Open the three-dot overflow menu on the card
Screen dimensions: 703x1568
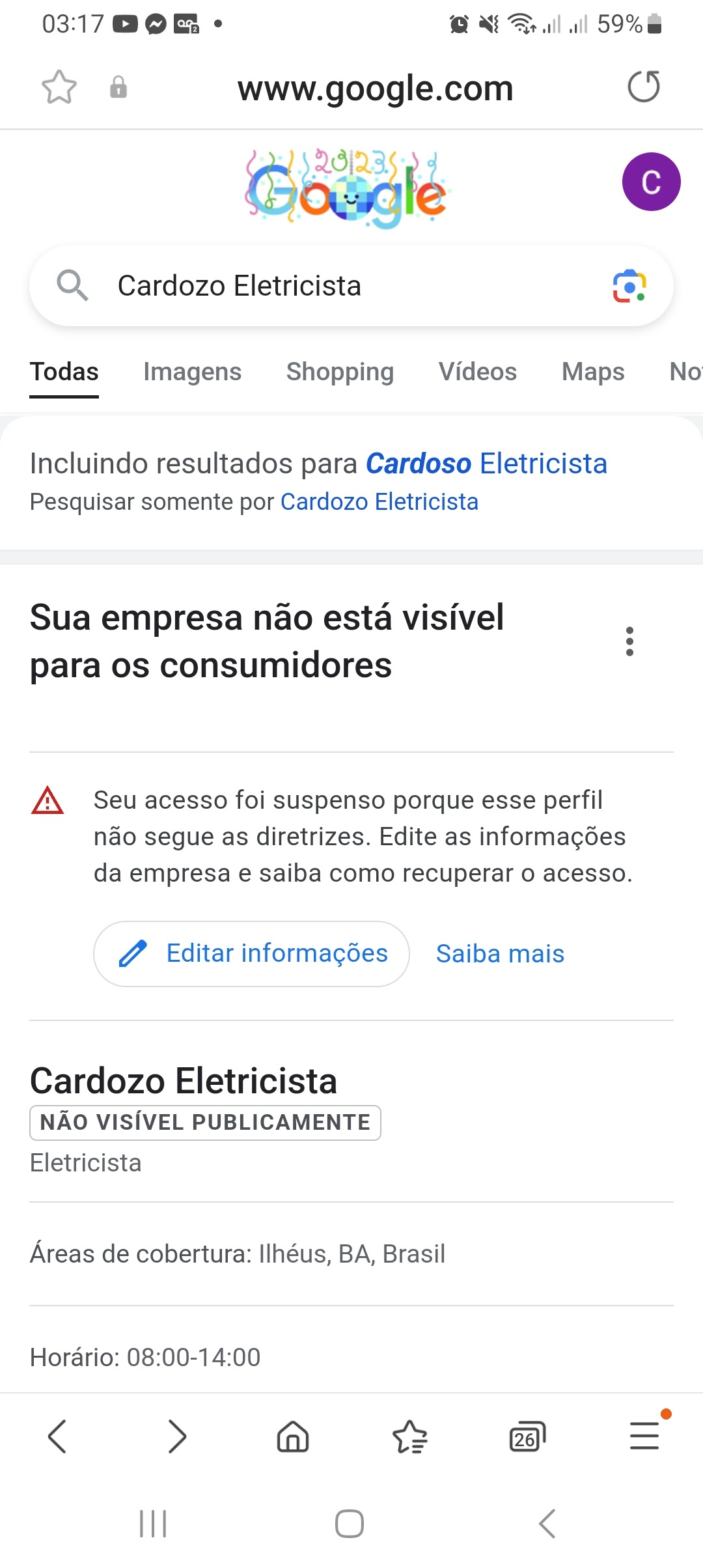point(629,642)
